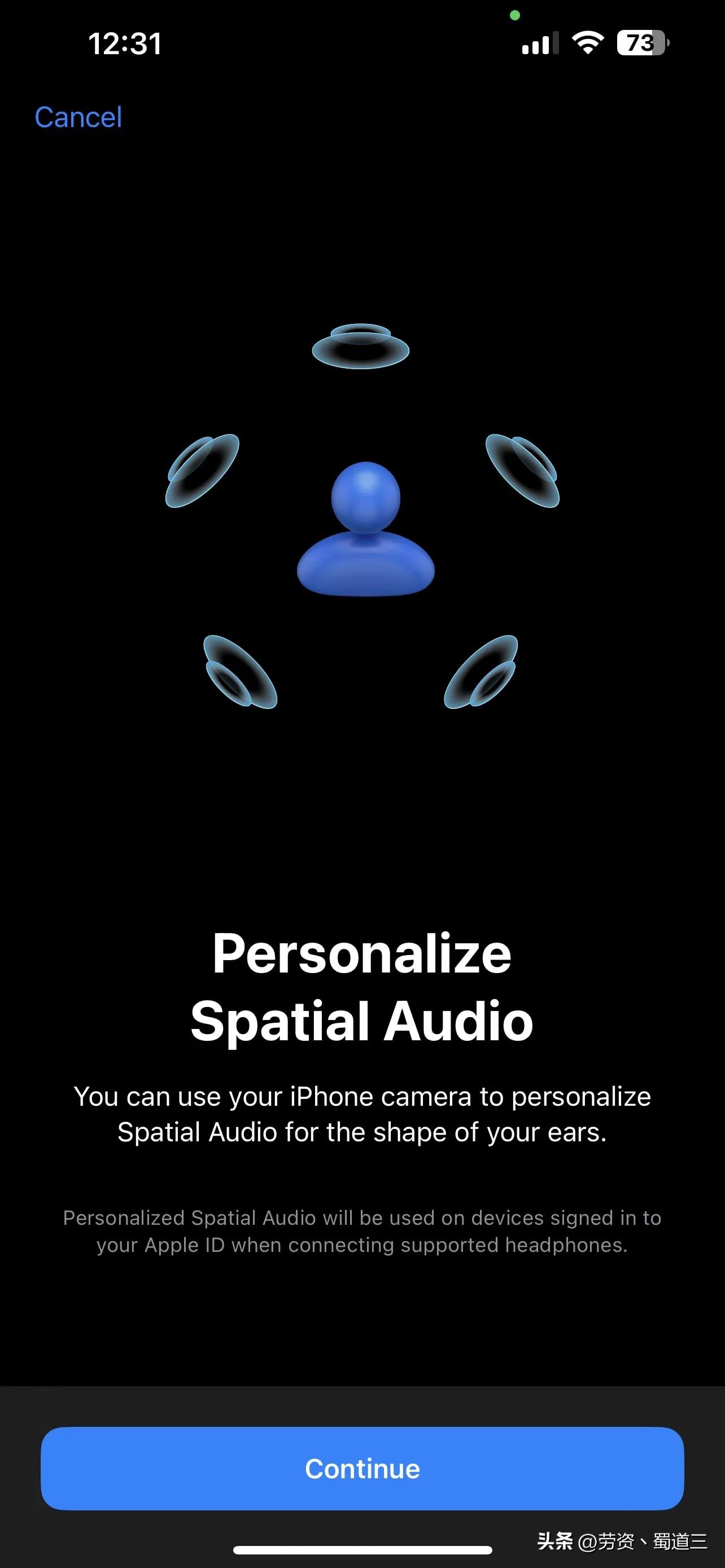Viewport: 725px width, 1568px height.
Task: Tap the blank area above the title
Action: [x=362, y=834]
